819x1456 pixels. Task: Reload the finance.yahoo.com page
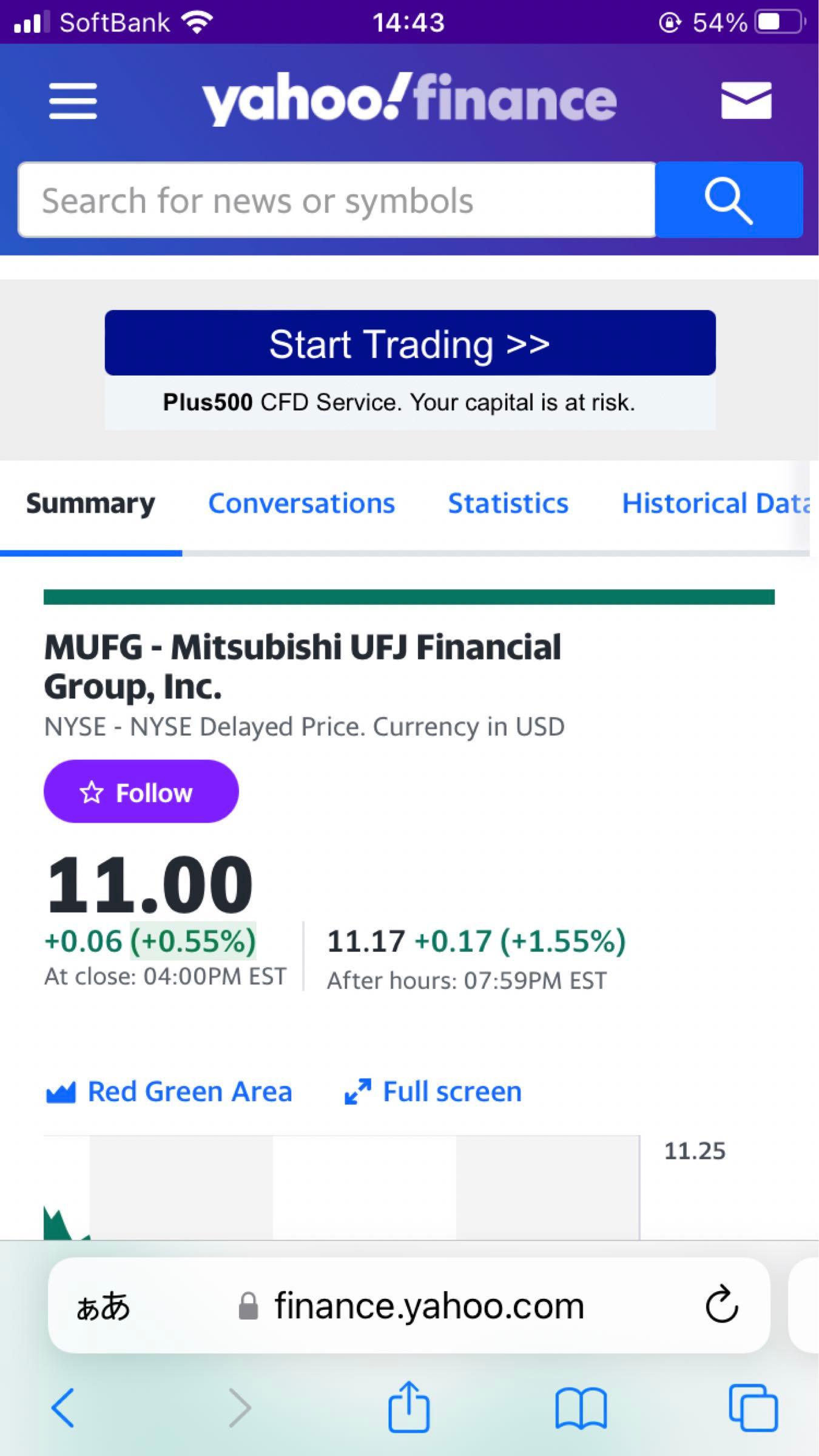(721, 1306)
